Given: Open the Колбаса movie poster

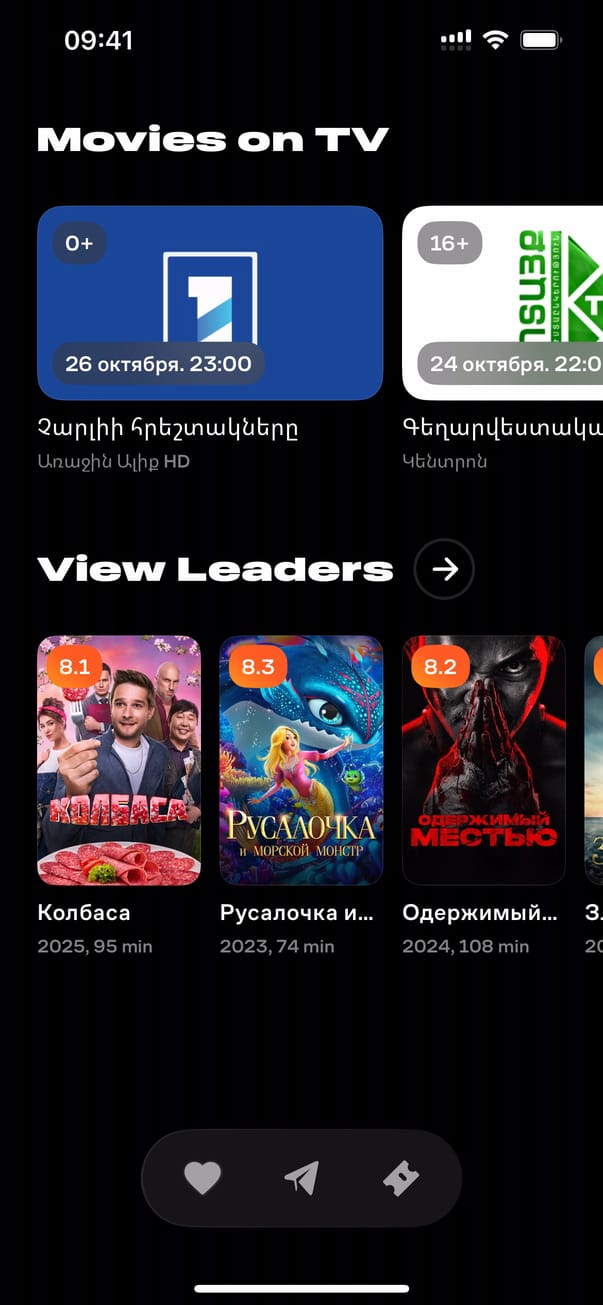Looking at the screenshot, I should 119,760.
